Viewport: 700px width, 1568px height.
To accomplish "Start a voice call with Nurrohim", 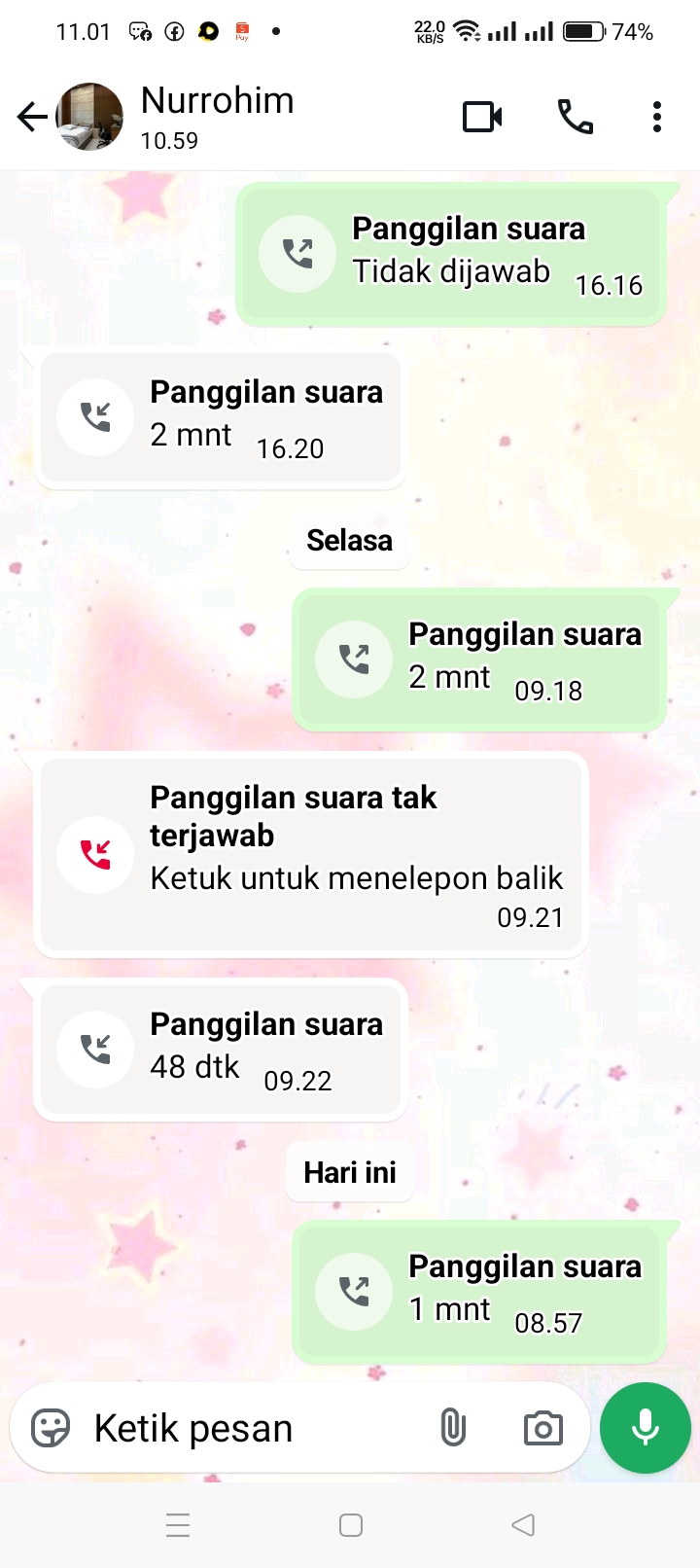I will 575,118.
